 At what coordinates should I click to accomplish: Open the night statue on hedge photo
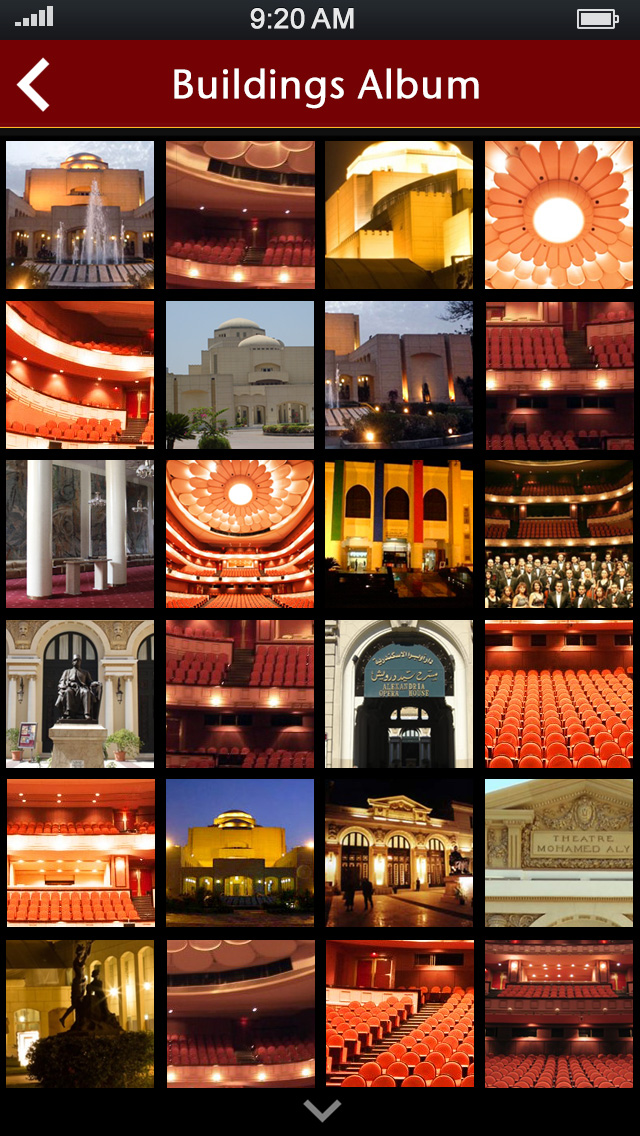(x=80, y=1013)
